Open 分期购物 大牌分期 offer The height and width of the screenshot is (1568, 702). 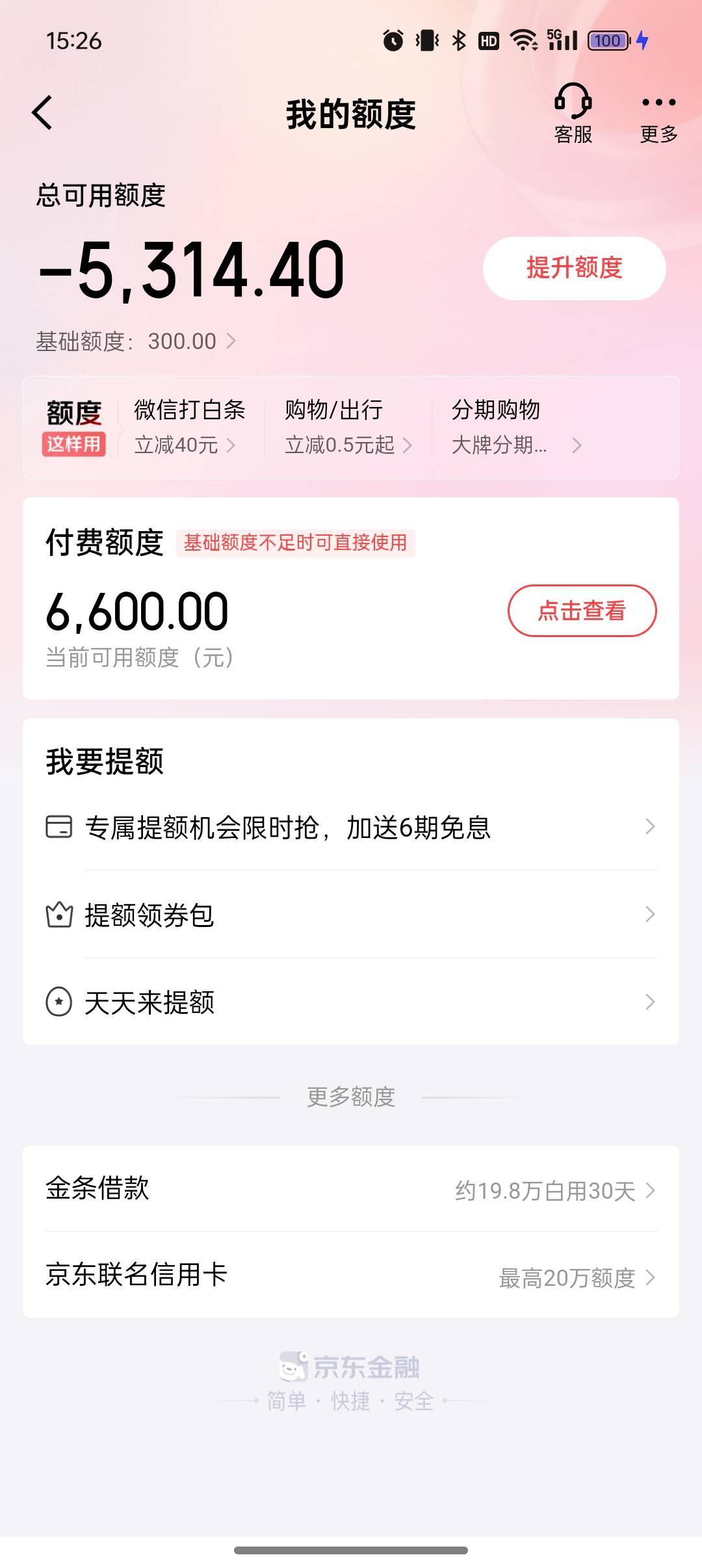click(516, 427)
